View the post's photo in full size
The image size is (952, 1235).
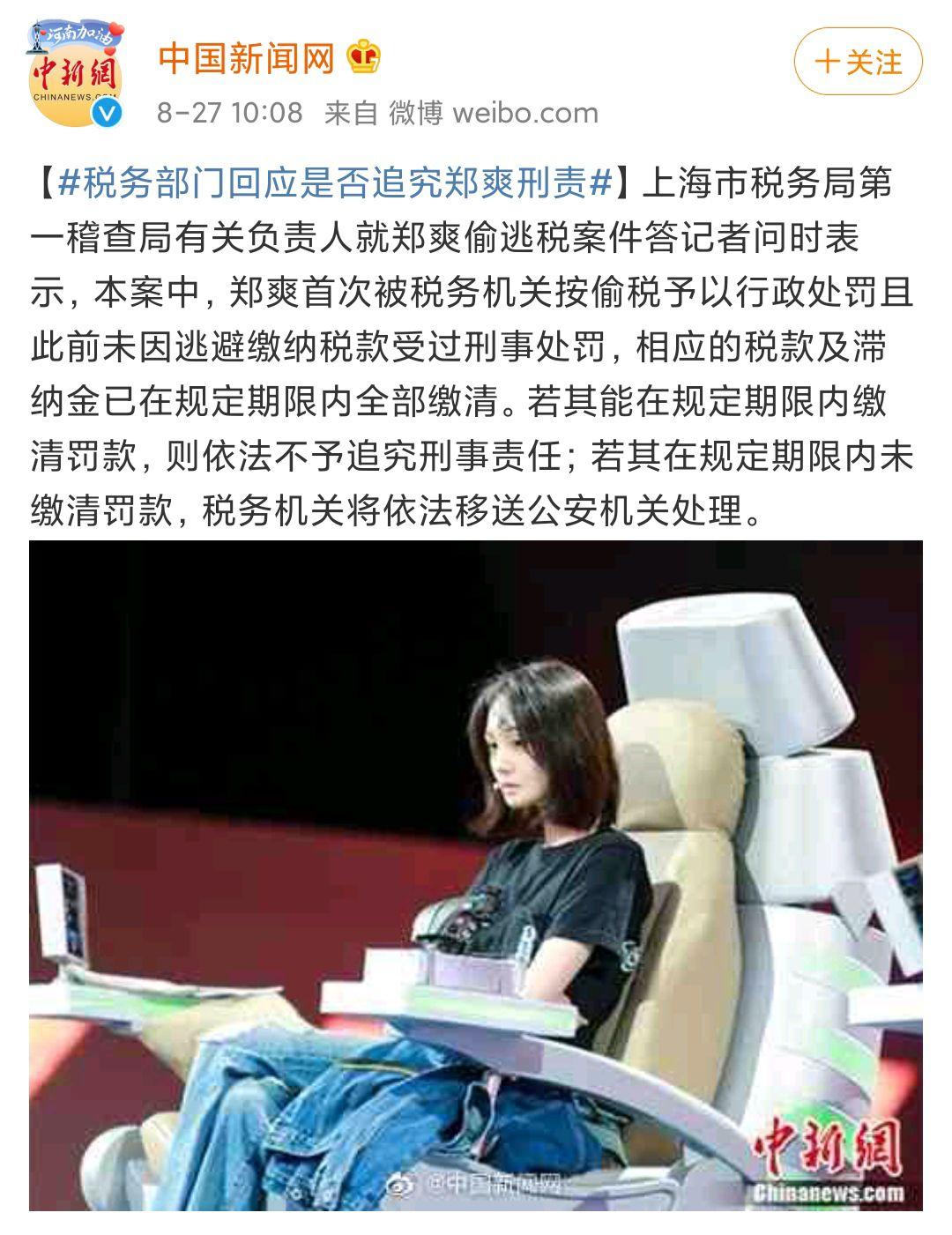pyautogui.click(x=476, y=874)
